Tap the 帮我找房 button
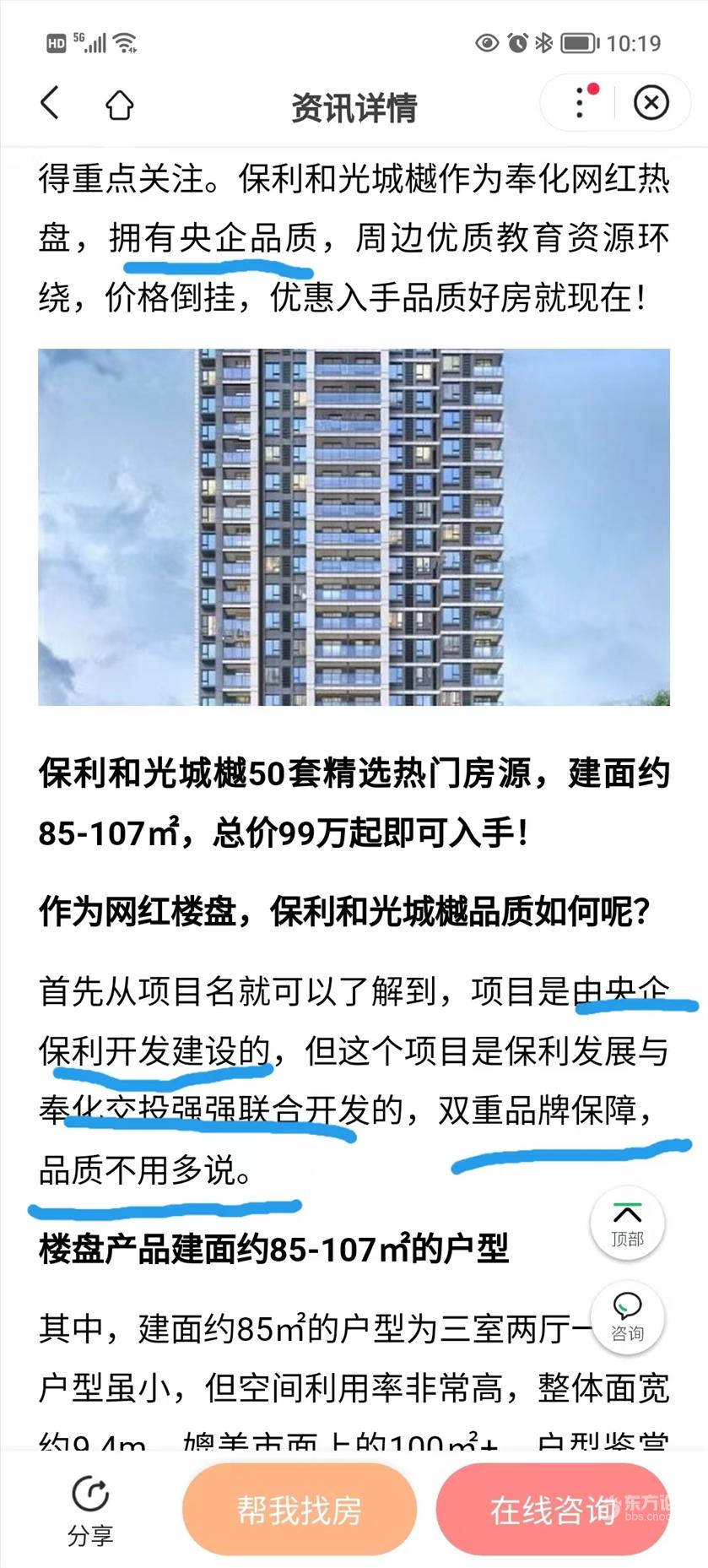 coord(300,1509)
